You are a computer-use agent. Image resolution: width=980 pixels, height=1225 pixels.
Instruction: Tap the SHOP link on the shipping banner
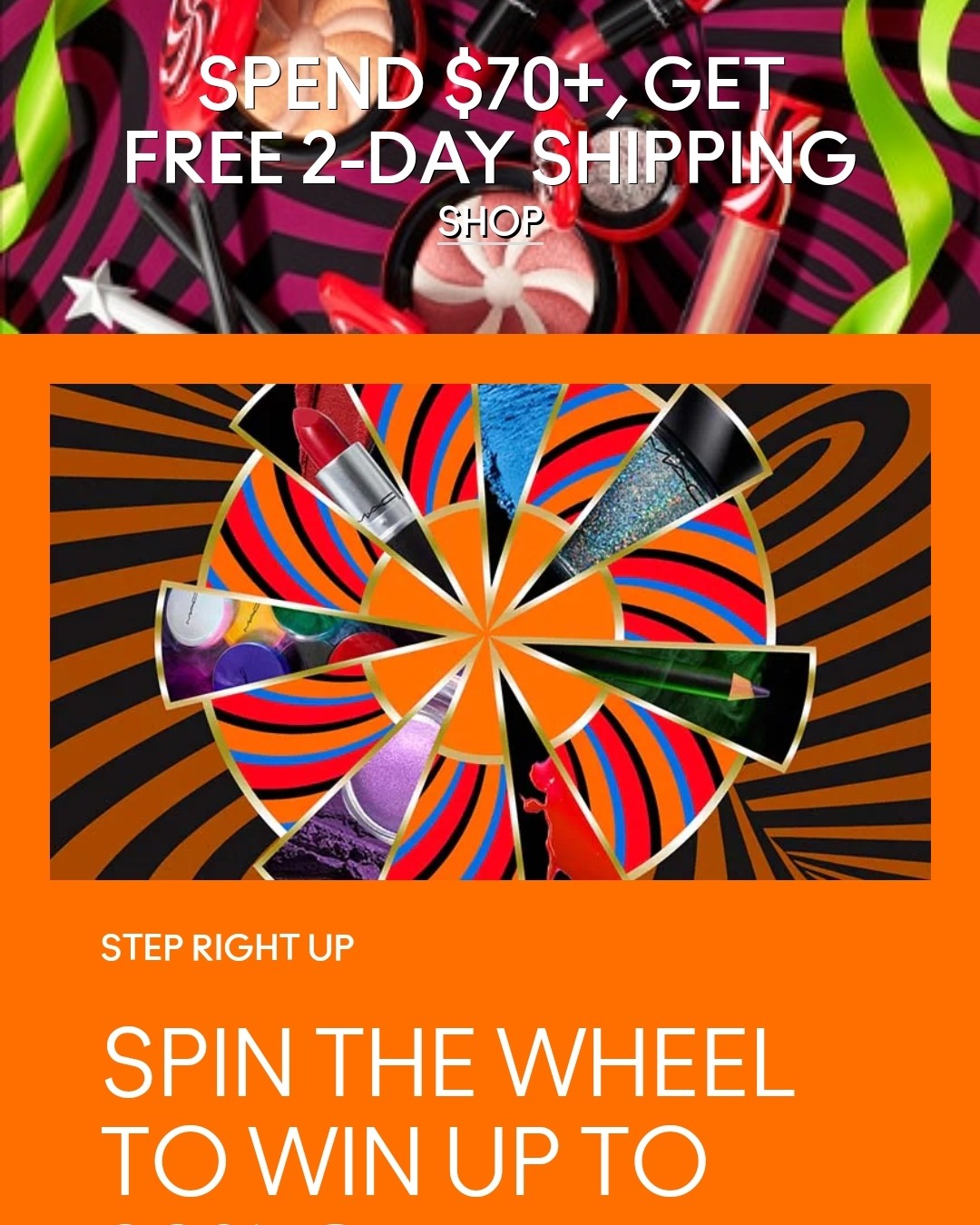(x=491, y=222)
